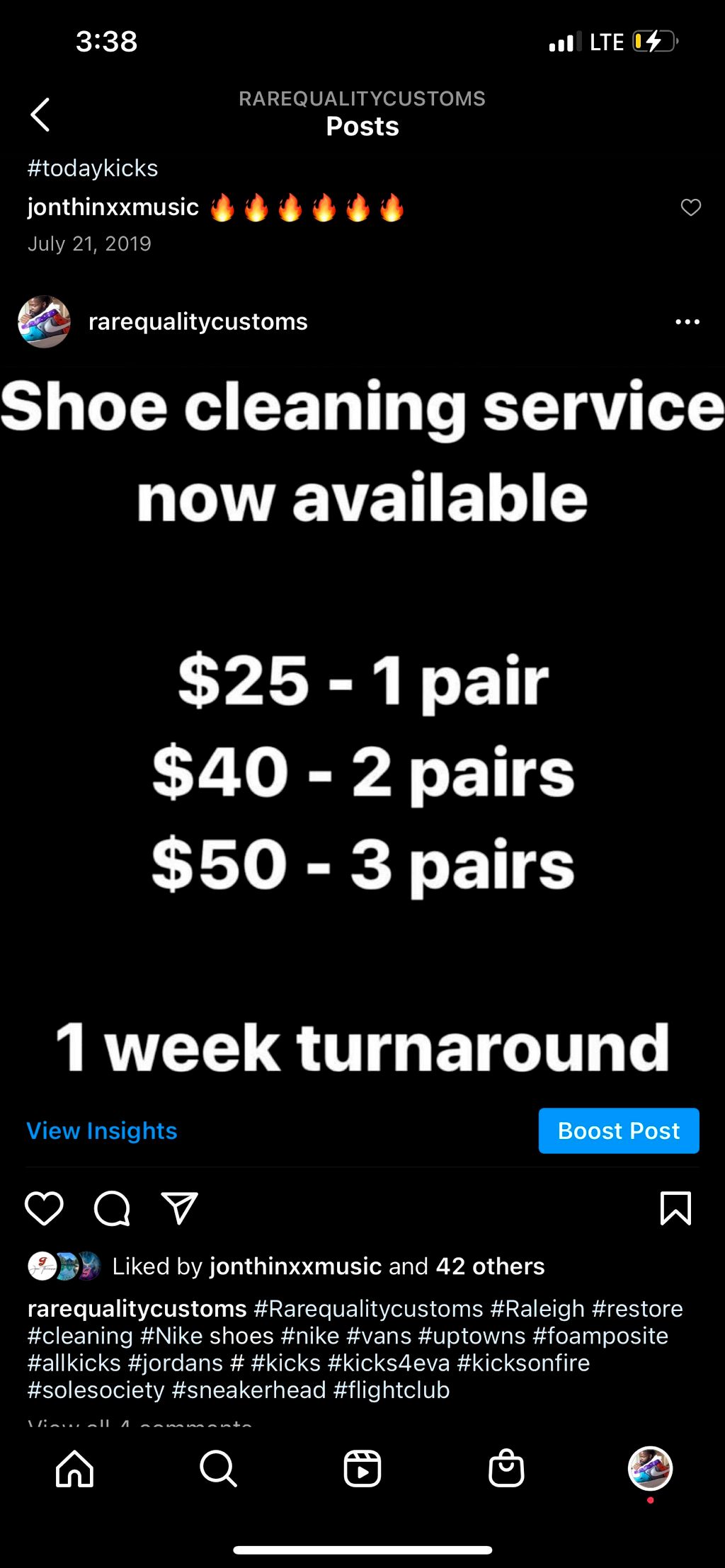Image resolution: width=725 pixels, height=1568 pixels.
Task: Open your profile tab
Action: [650, 1469]
